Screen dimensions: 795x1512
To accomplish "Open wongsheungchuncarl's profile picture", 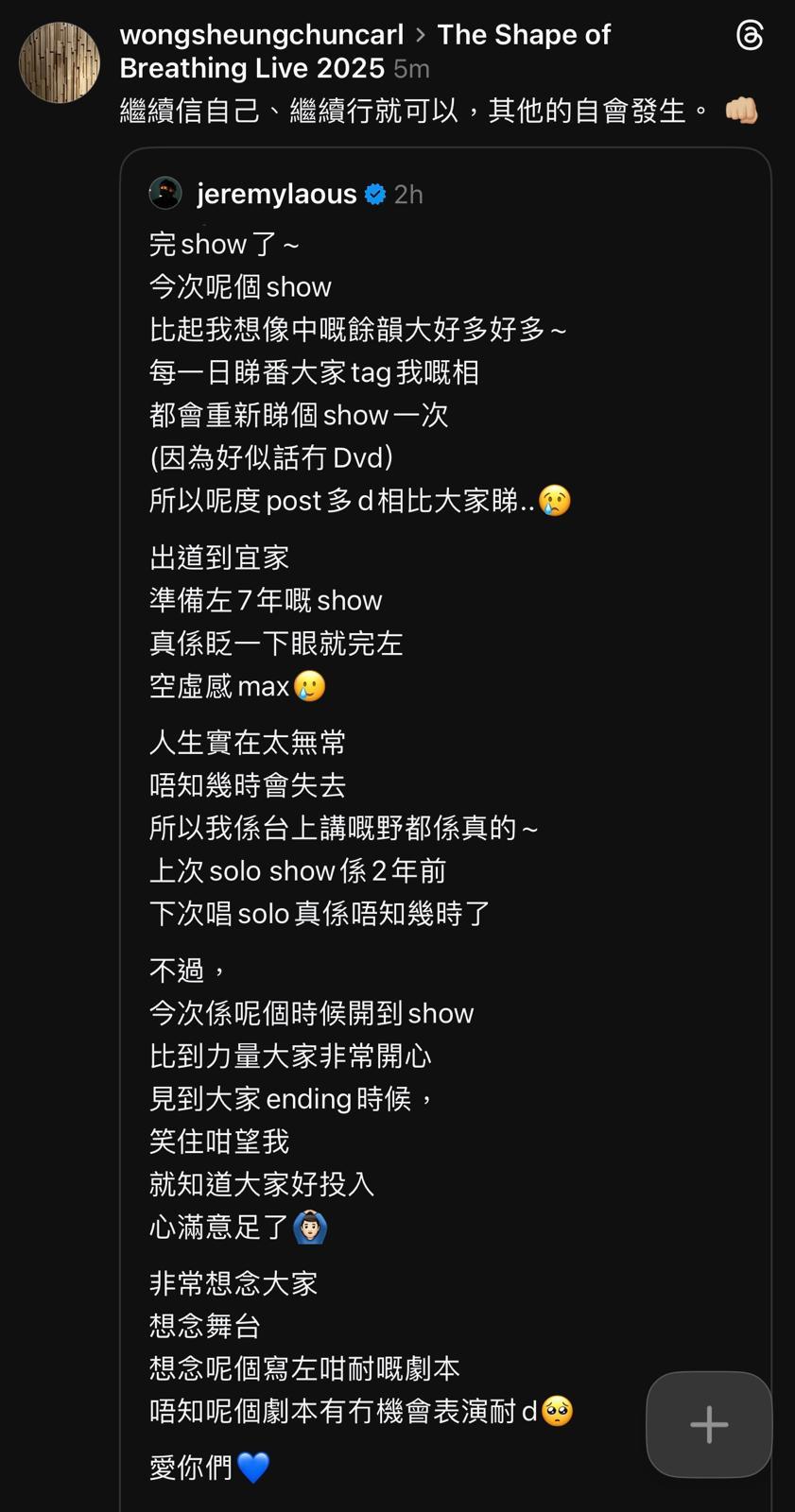I will point(60,62).
